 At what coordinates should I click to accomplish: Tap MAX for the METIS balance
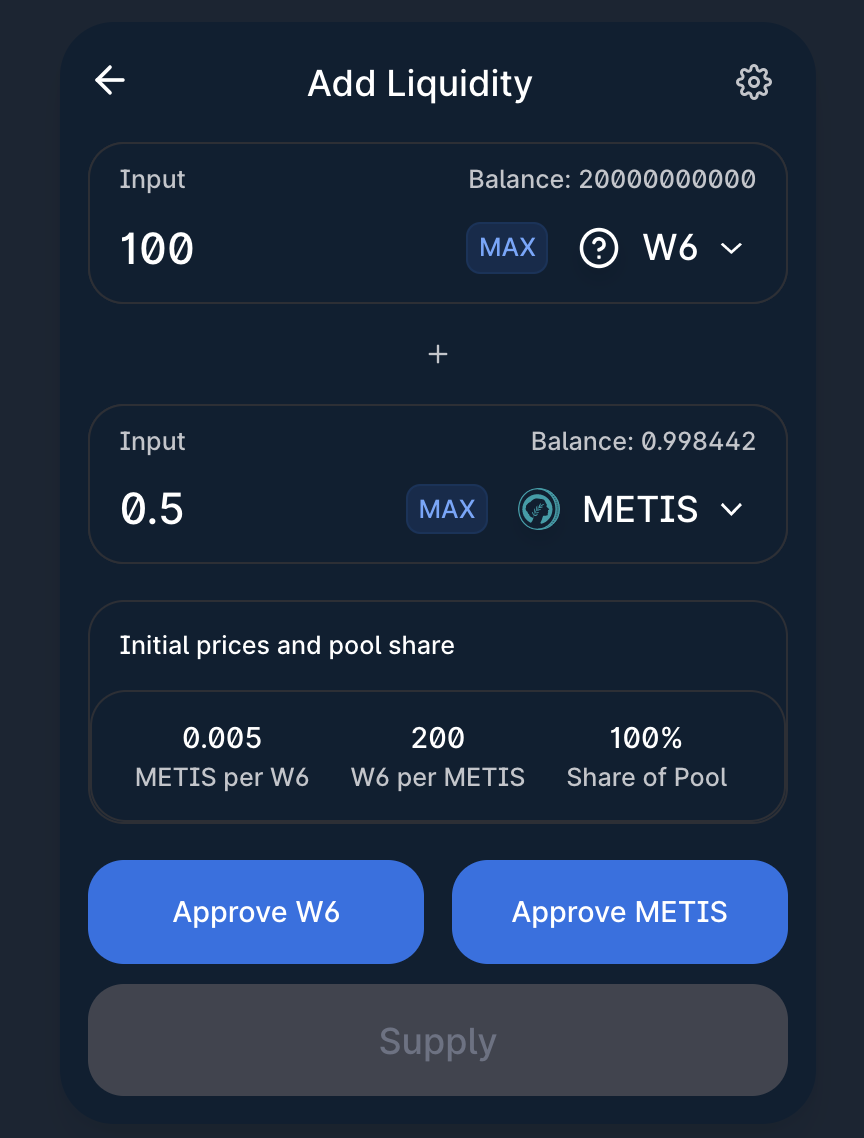(447, 509)
